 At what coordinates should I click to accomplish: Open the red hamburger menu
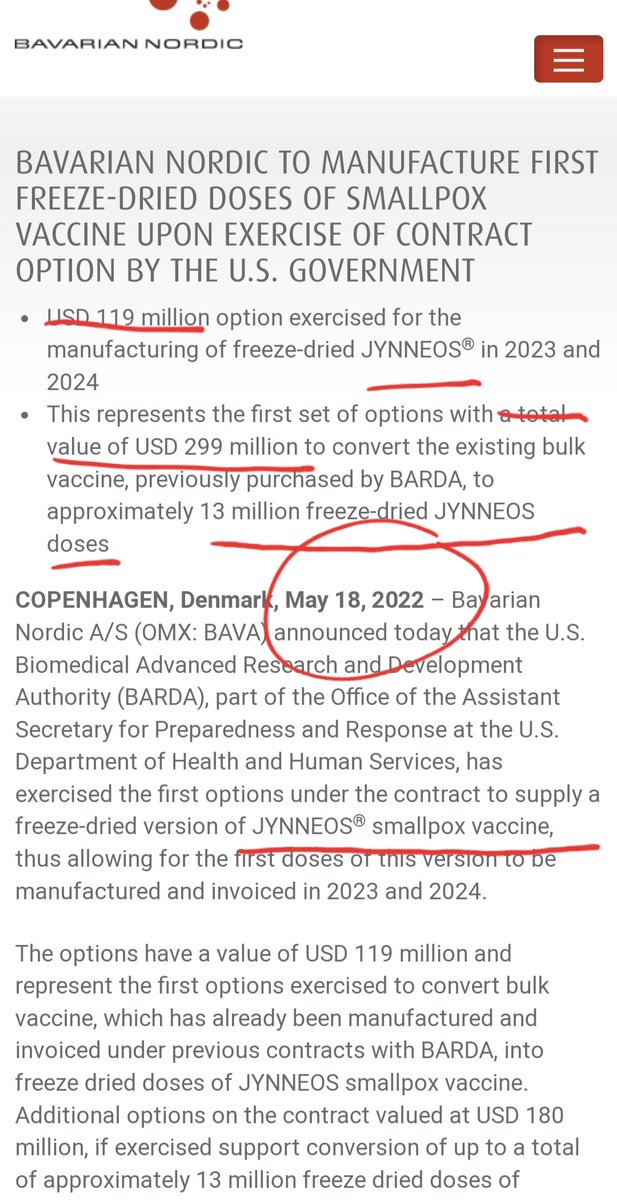coord(568,59)
